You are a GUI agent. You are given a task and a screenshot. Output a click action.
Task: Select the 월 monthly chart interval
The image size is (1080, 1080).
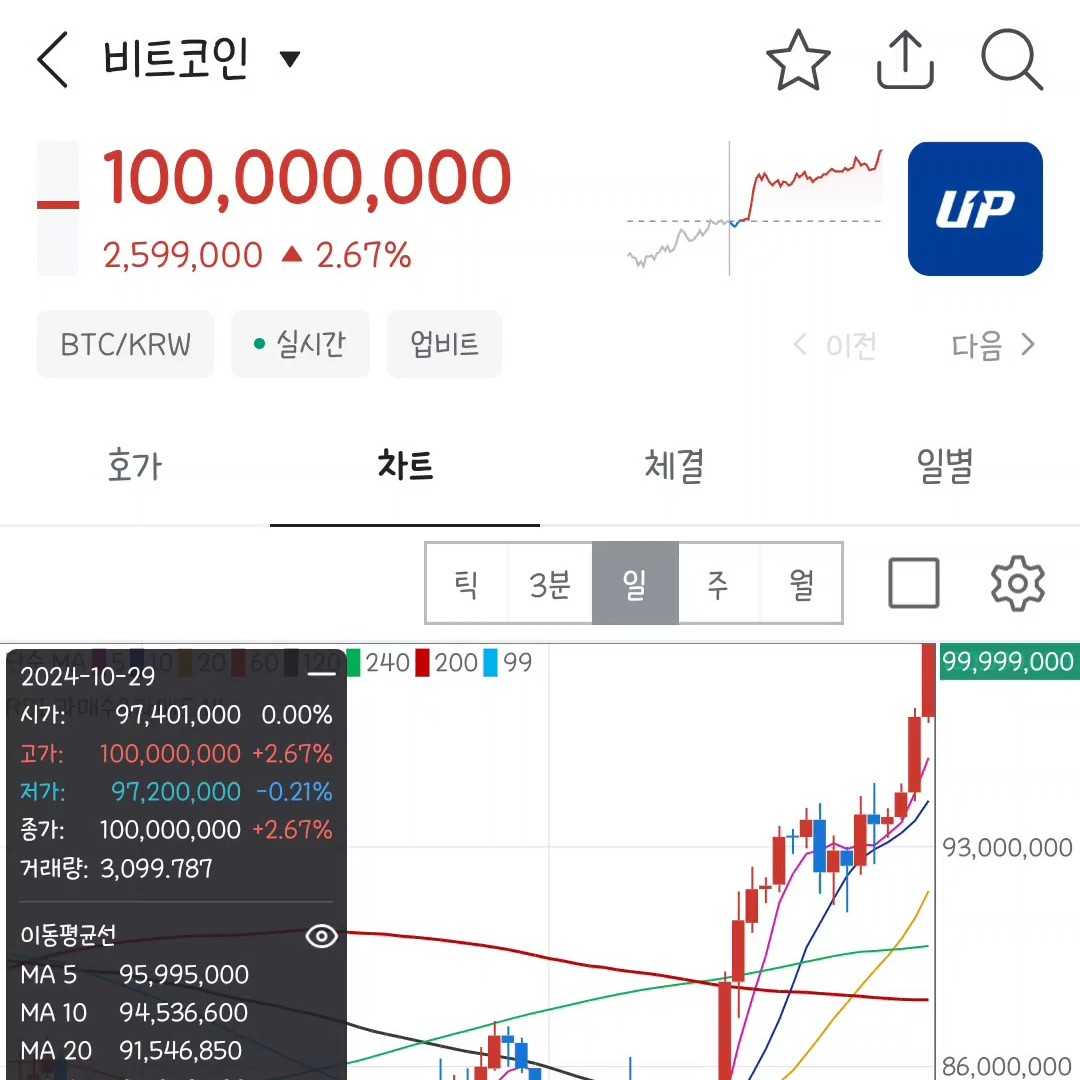pos(801,584)
